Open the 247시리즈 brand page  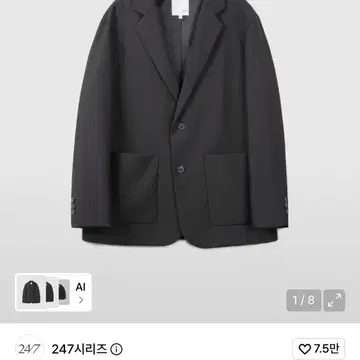coord(79,349)
